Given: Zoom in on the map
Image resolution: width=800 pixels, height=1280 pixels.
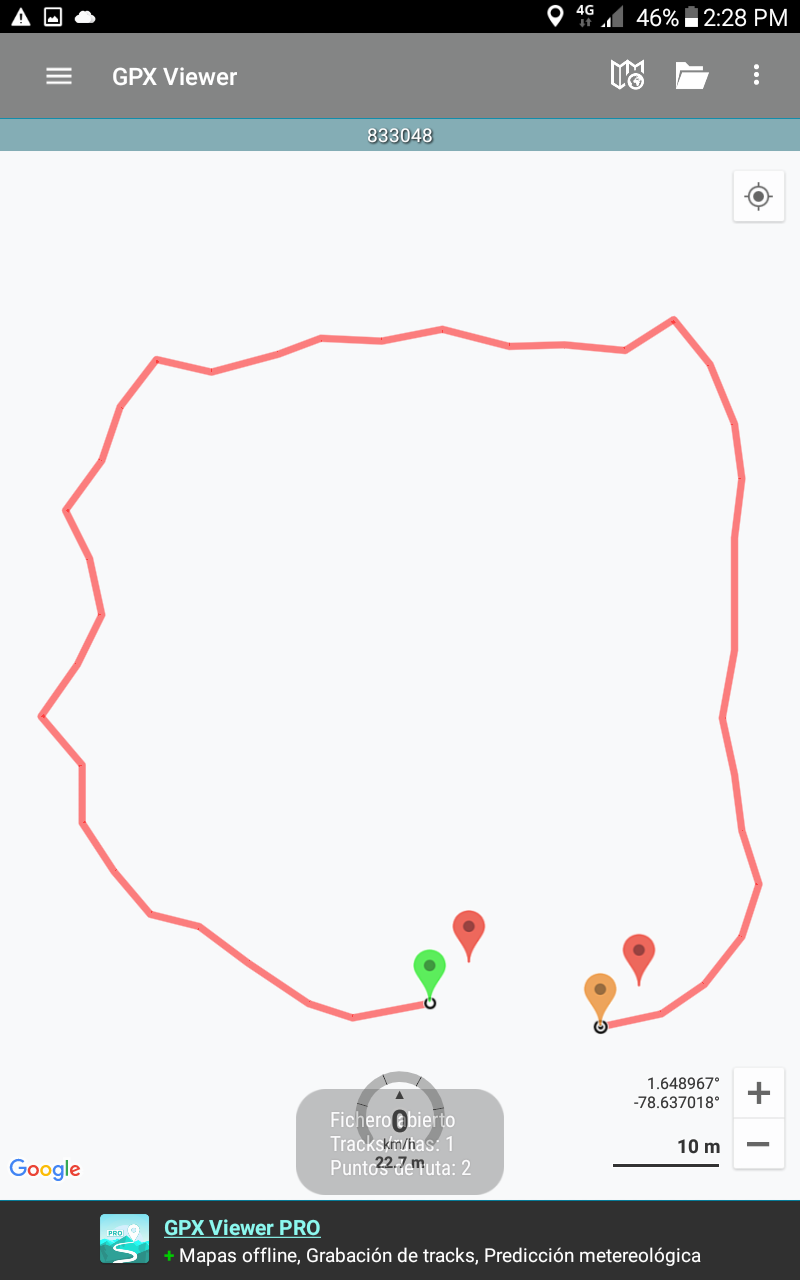Looking at the screenshot, I should [x=759, y=1093].
